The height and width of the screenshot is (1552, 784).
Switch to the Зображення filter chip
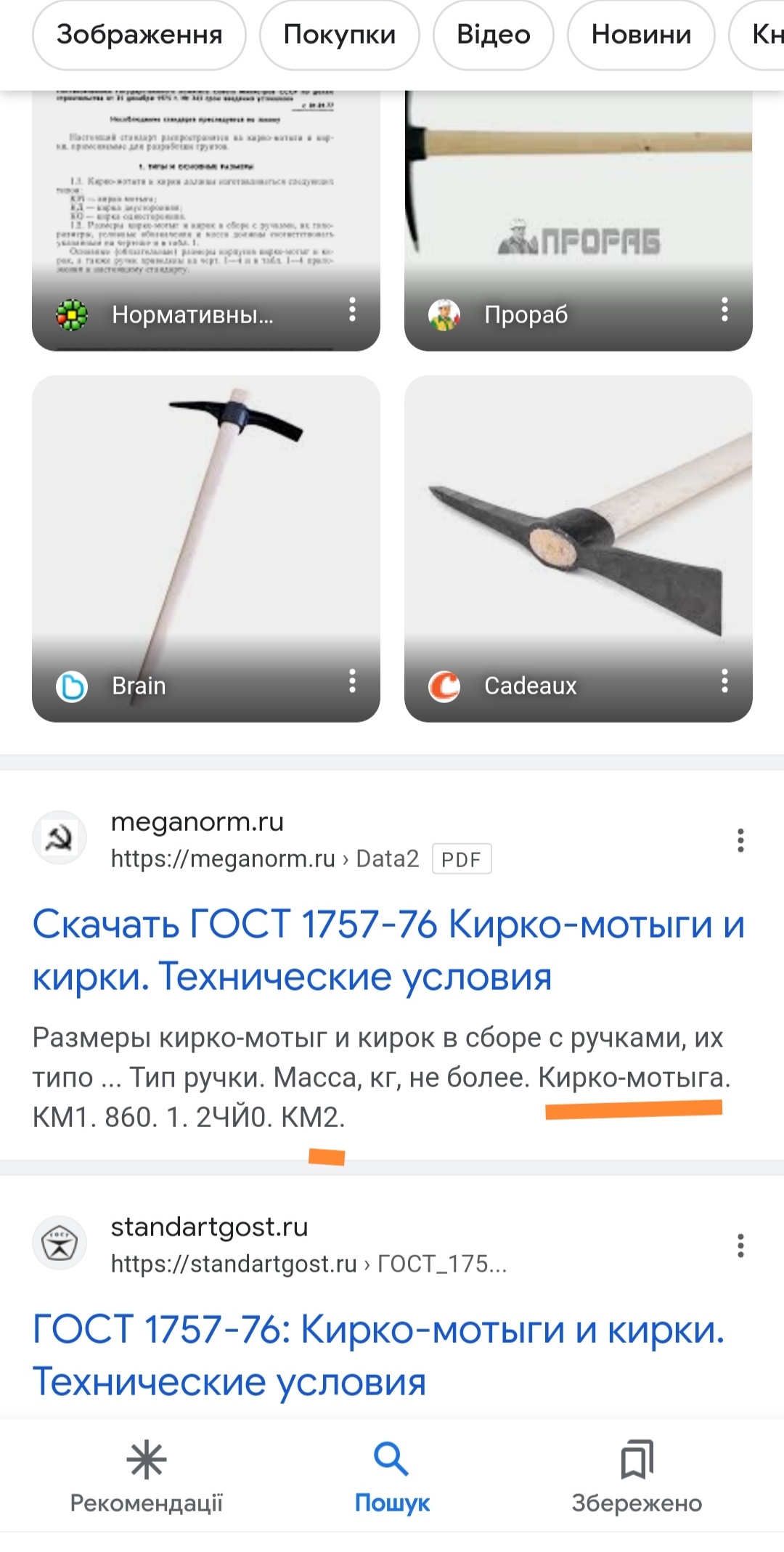[x=139, y=35]
